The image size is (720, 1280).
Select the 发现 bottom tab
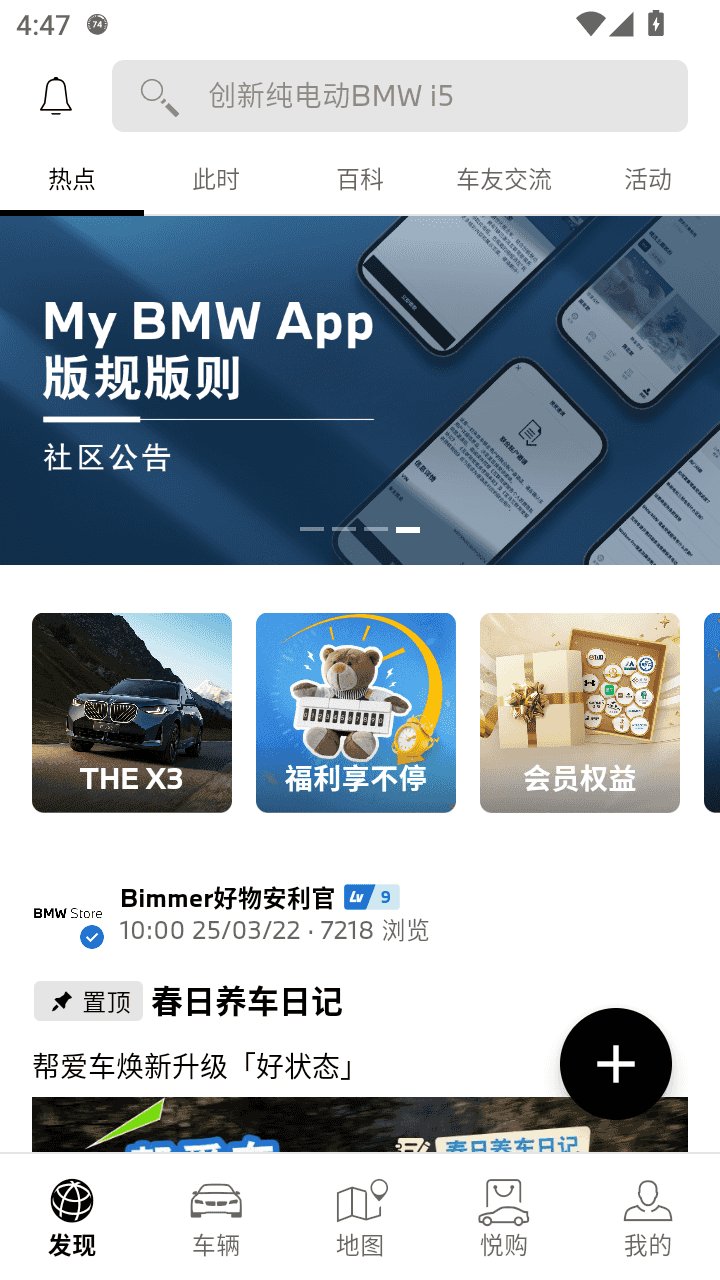click(72, 1218)
